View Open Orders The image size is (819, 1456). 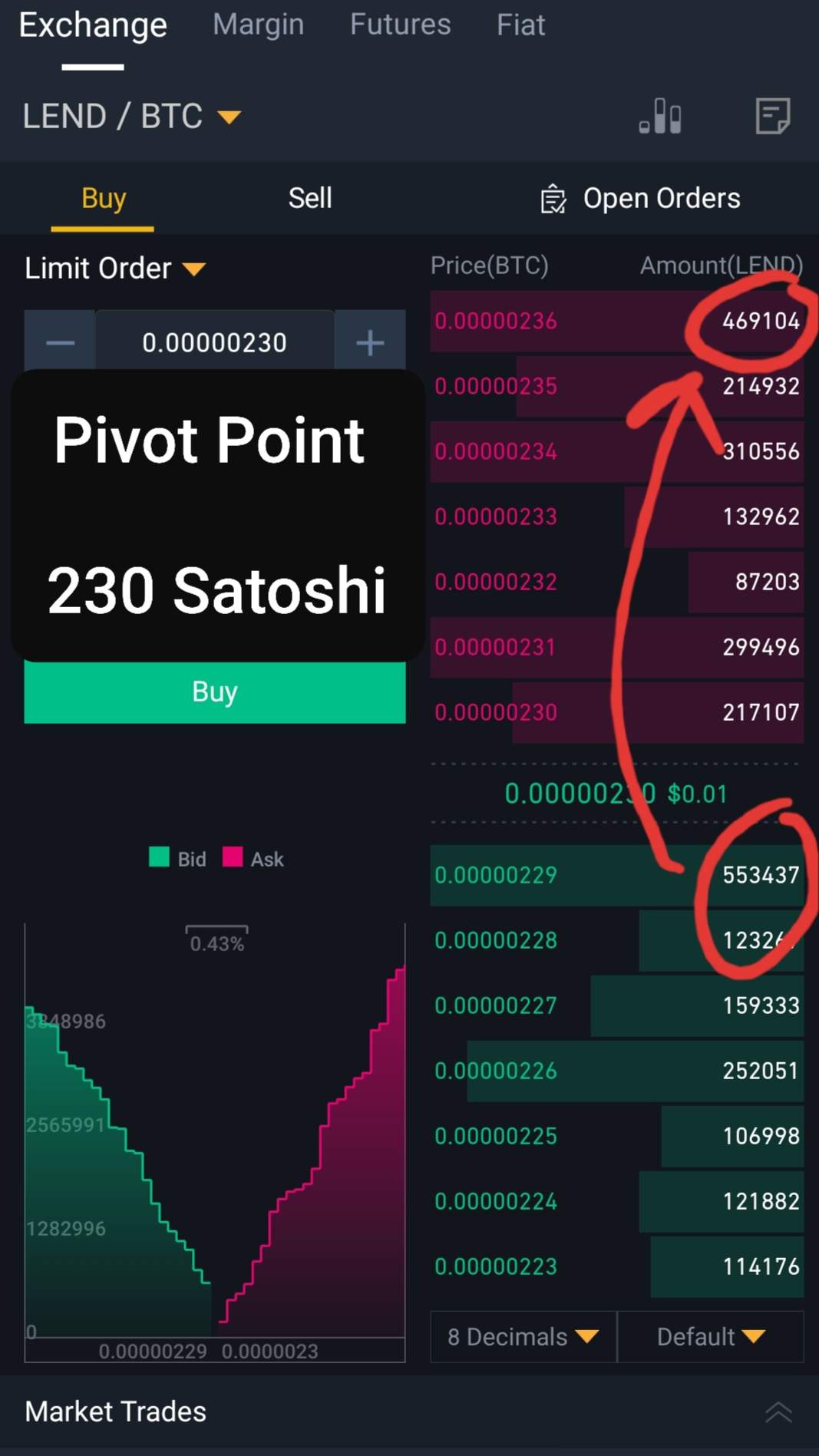(641, 199)
